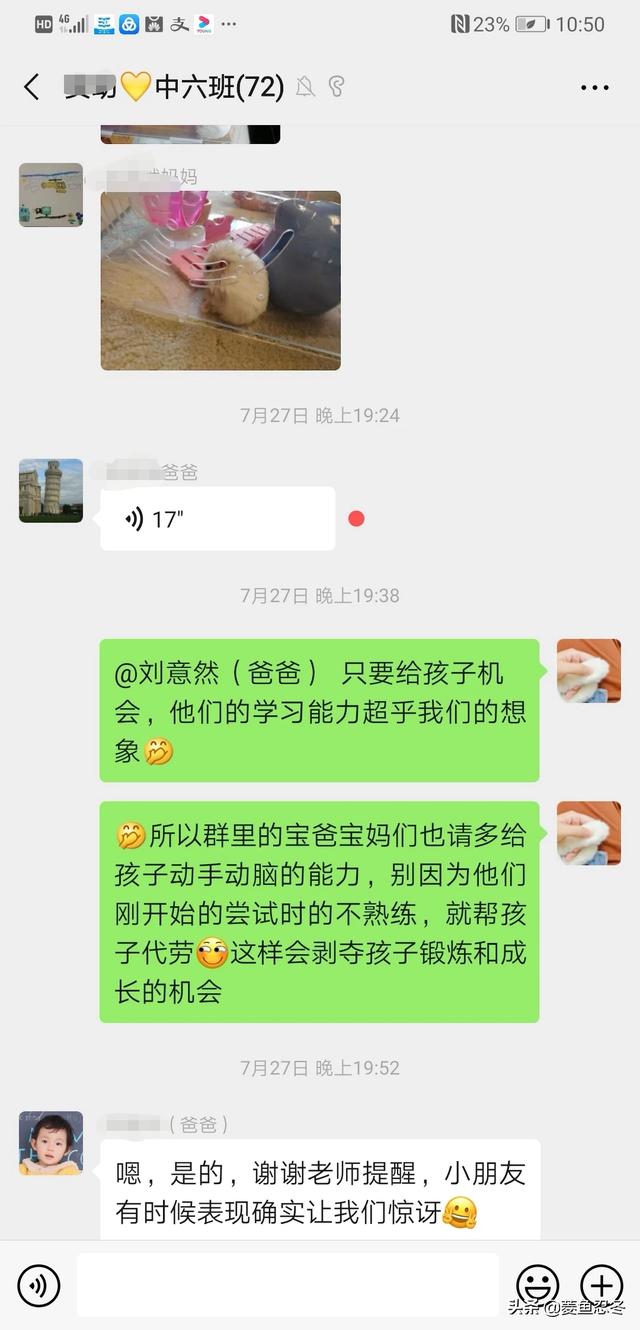
Task: Open the hamster cage photo
Action: (220, 280)
